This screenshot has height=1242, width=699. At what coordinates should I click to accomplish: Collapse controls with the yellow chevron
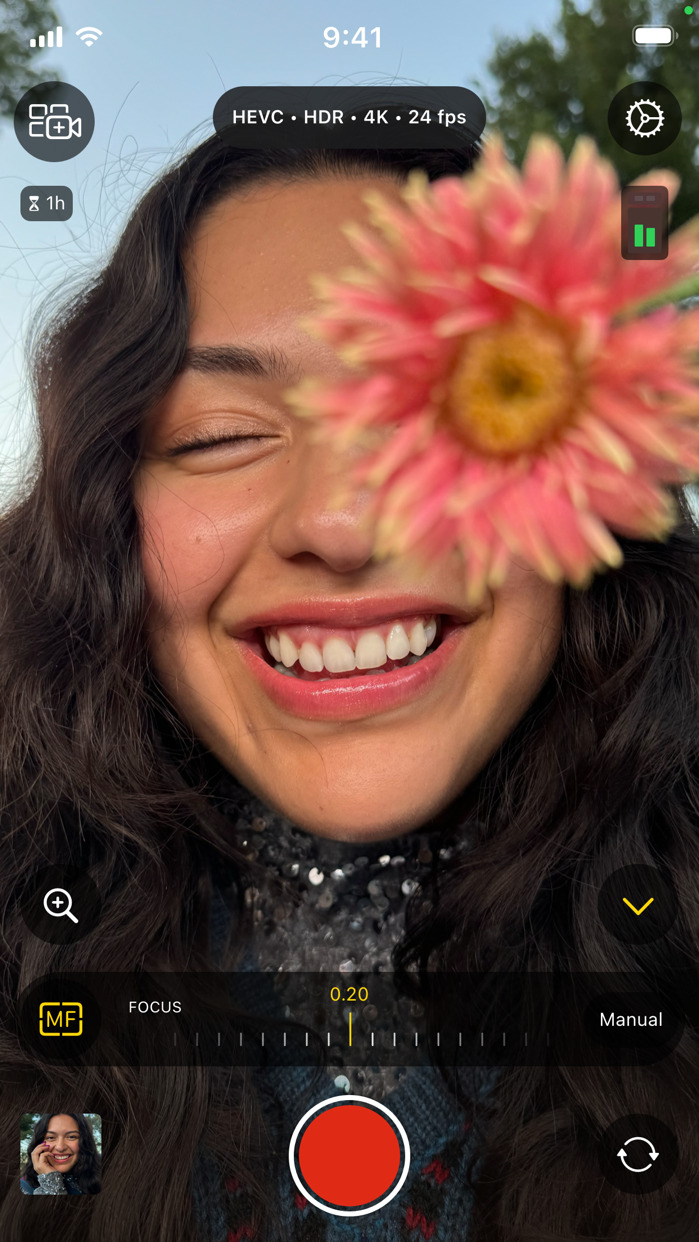coord(637,906)
